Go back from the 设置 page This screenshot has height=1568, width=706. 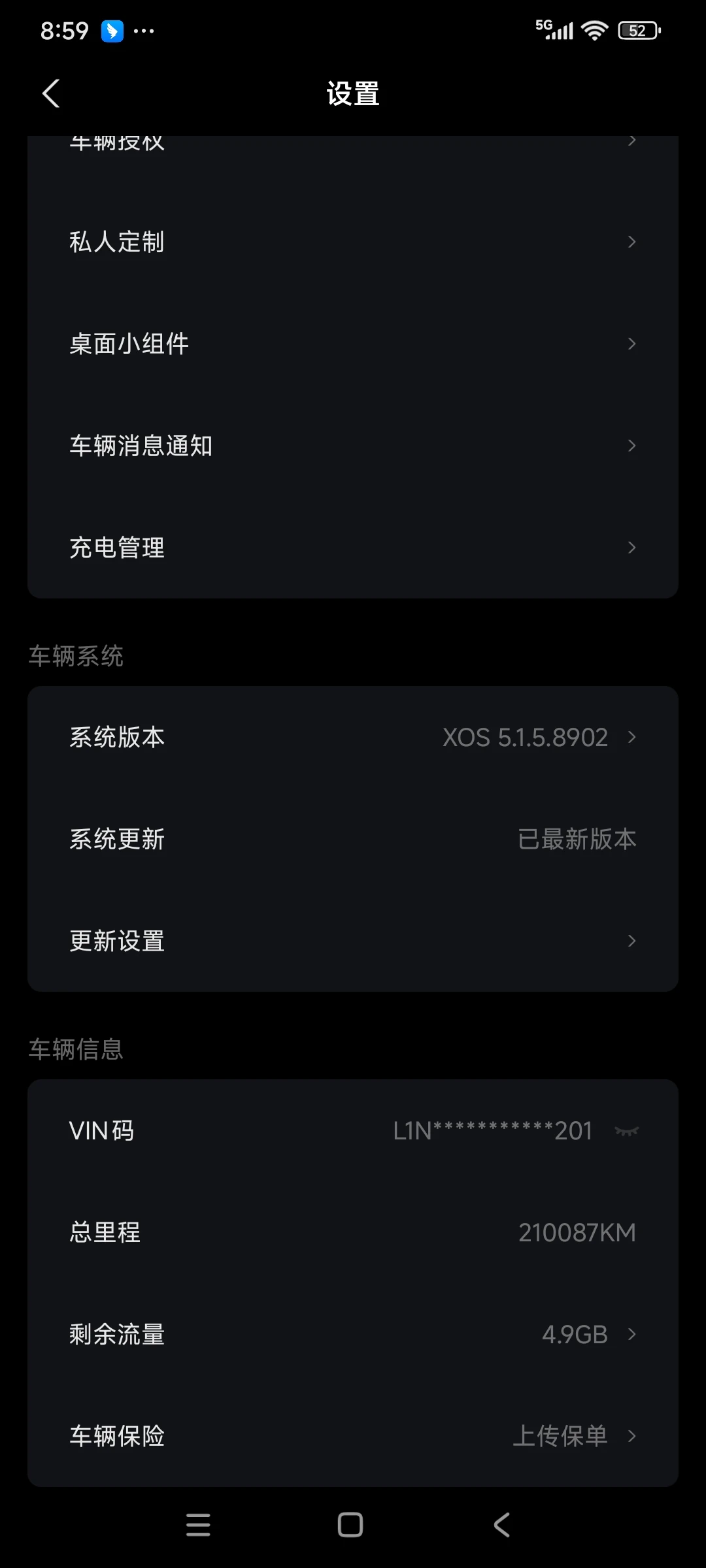pos(51,93)
